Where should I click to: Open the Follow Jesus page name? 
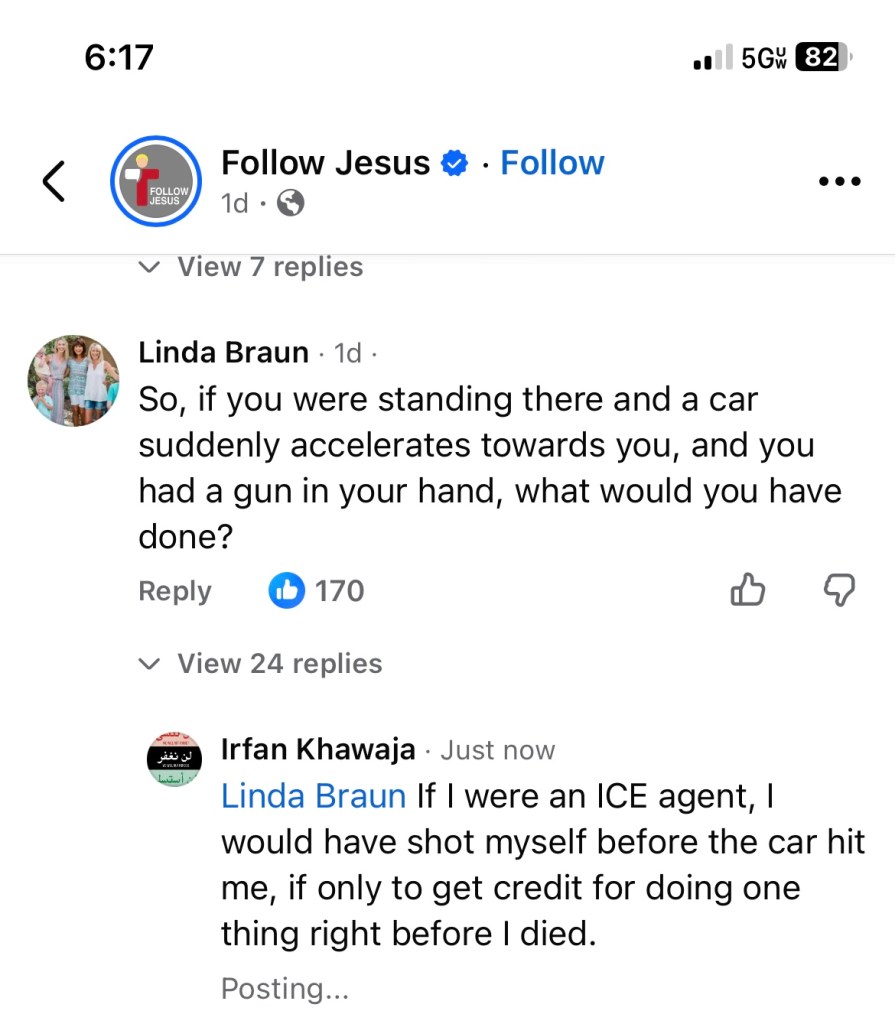pyautogui.click(x=325, y=163)
